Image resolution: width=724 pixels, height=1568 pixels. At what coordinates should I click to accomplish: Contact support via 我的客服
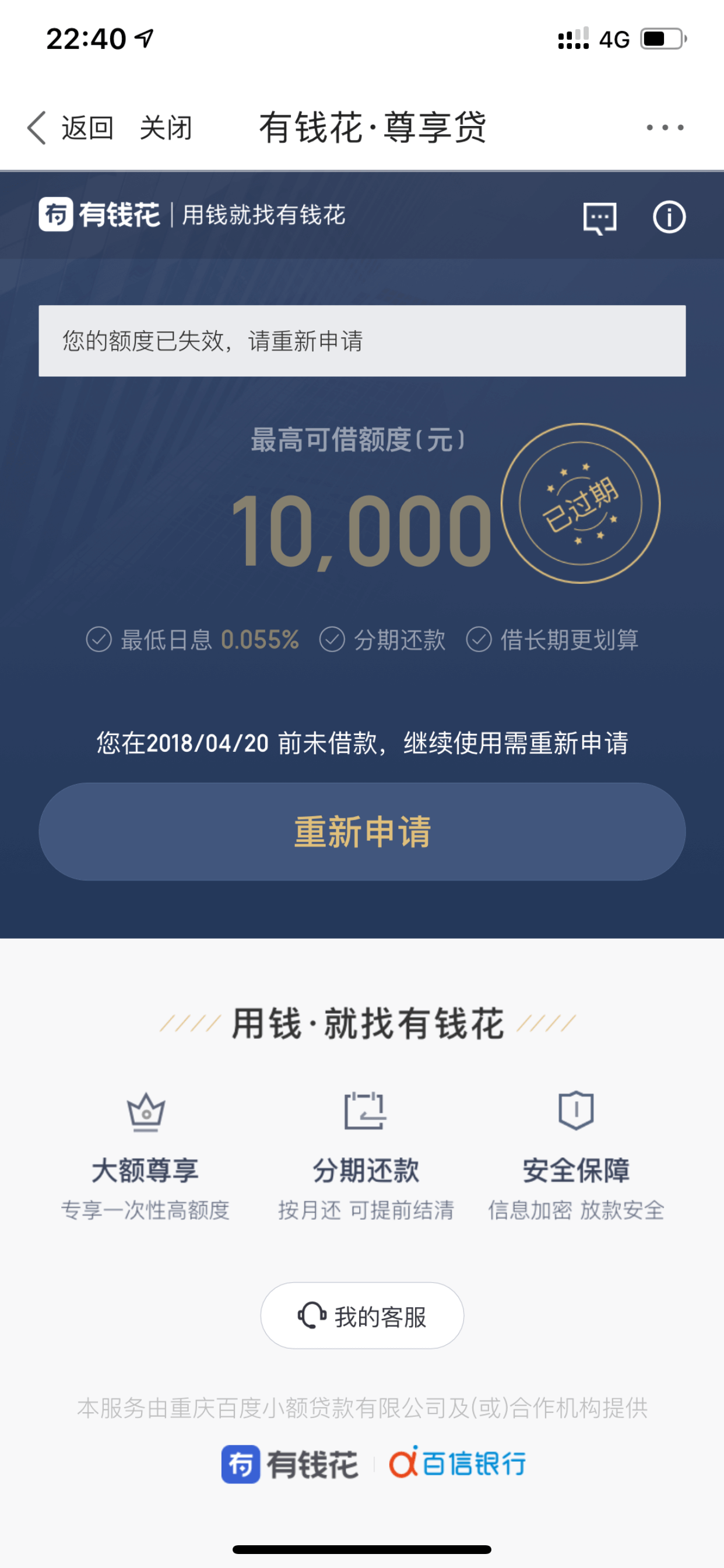[362, 1315]
